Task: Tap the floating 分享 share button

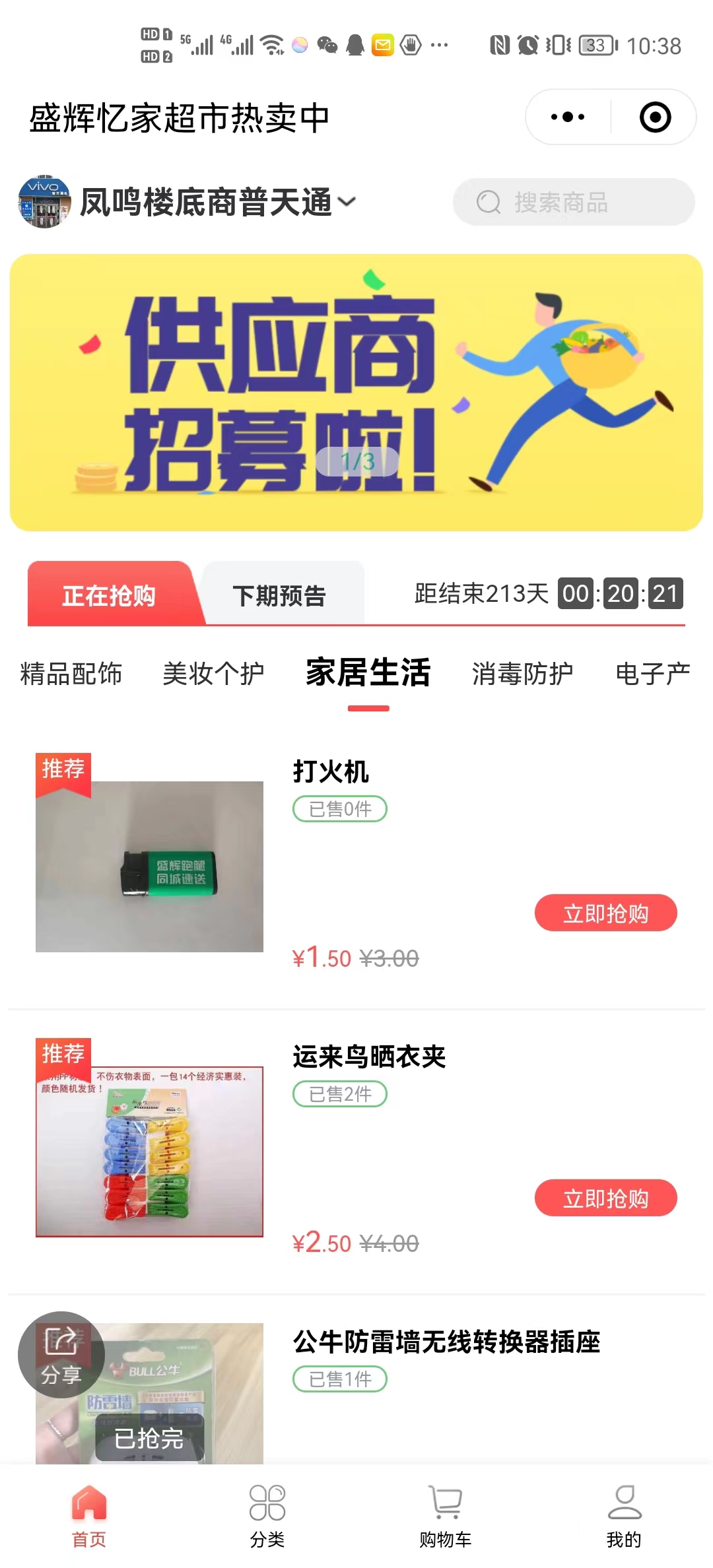Action: click(x=61, y=1354)
